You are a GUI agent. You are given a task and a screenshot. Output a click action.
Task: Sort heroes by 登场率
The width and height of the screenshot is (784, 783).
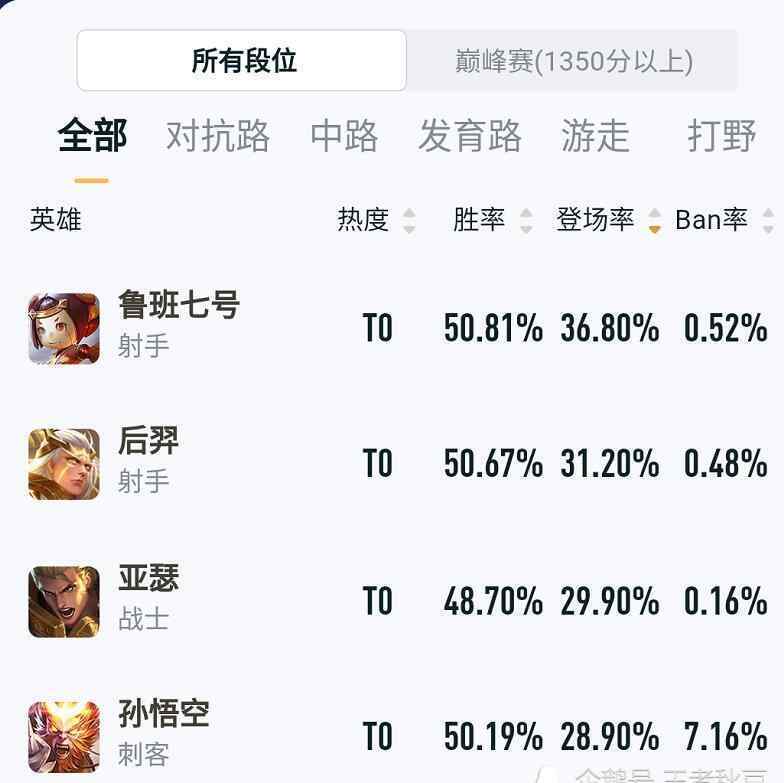pyautogui.click(x=607, y=220)
